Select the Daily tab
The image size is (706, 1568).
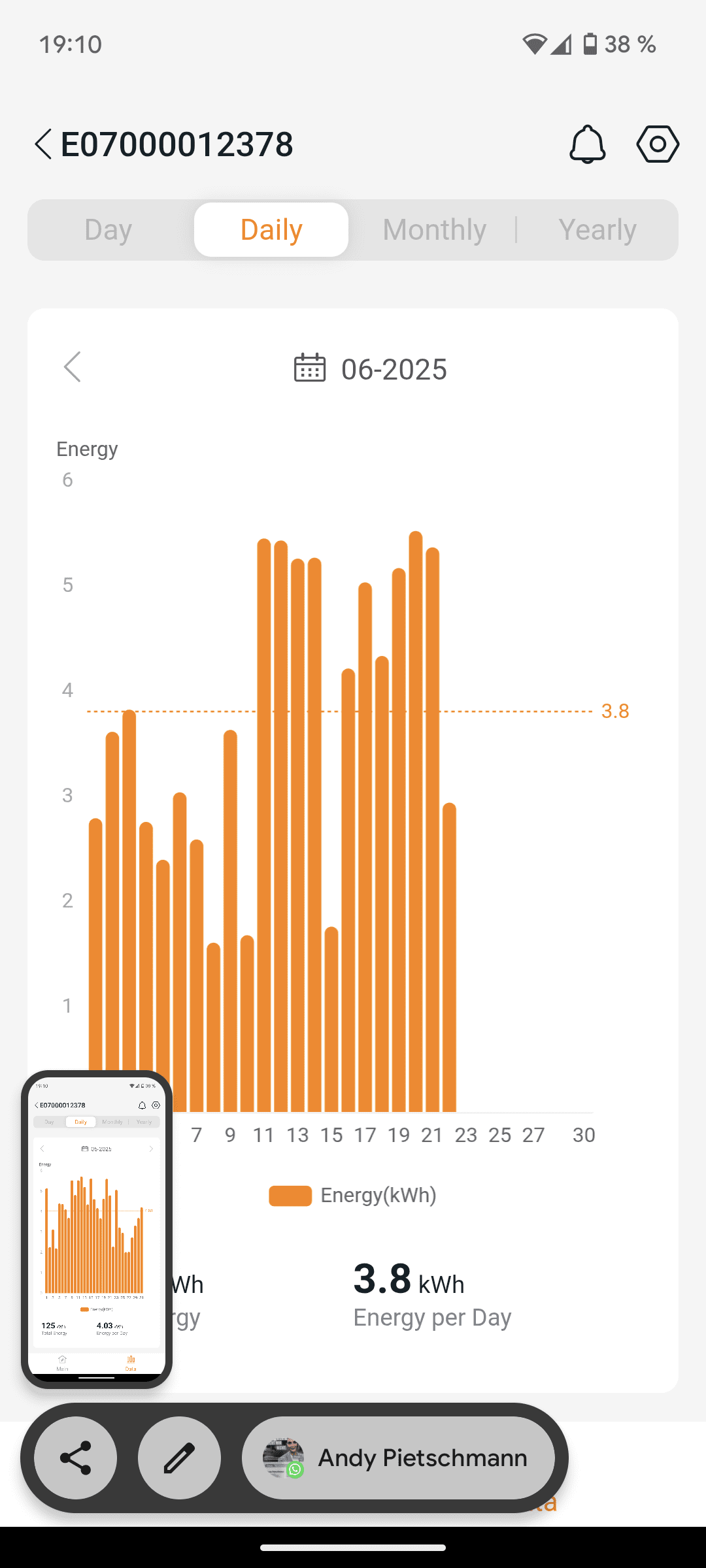click(x=271, y=230)
